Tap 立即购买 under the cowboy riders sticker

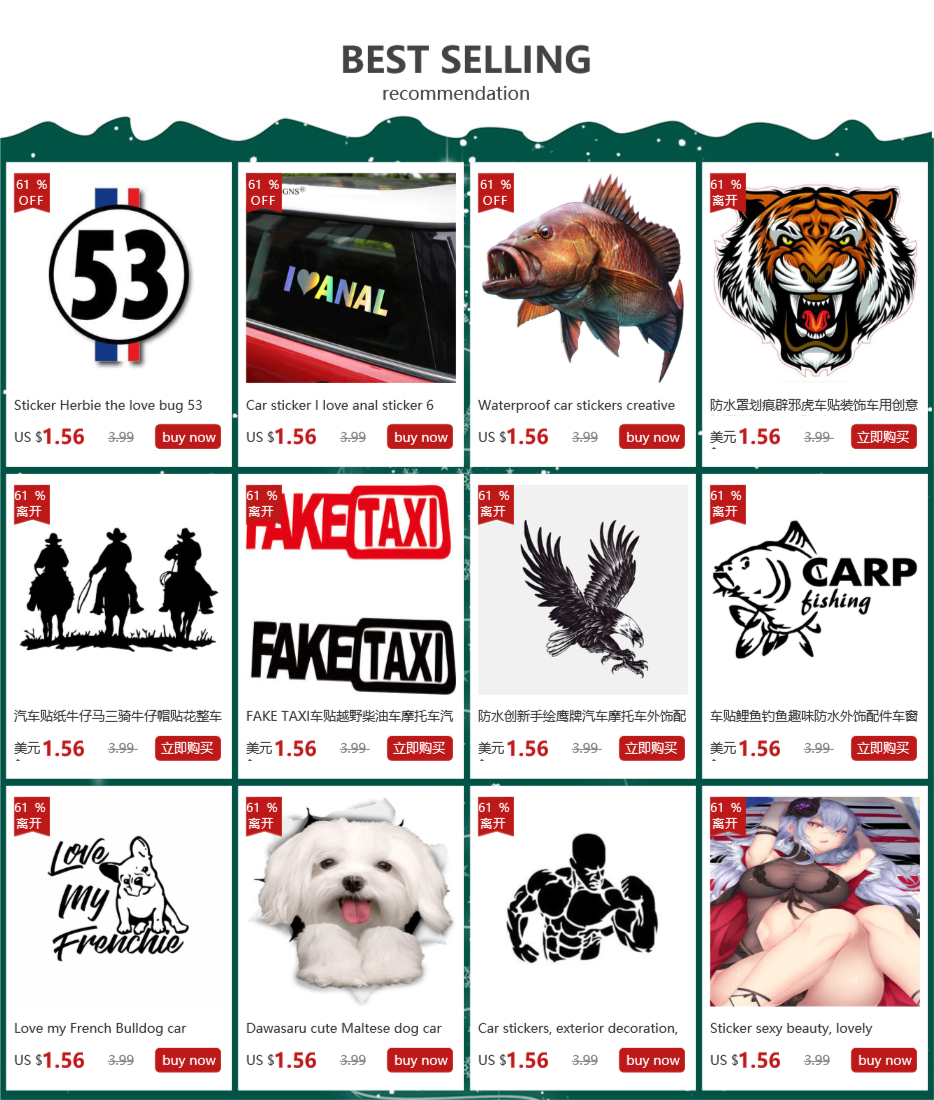(x=188, y=749)
